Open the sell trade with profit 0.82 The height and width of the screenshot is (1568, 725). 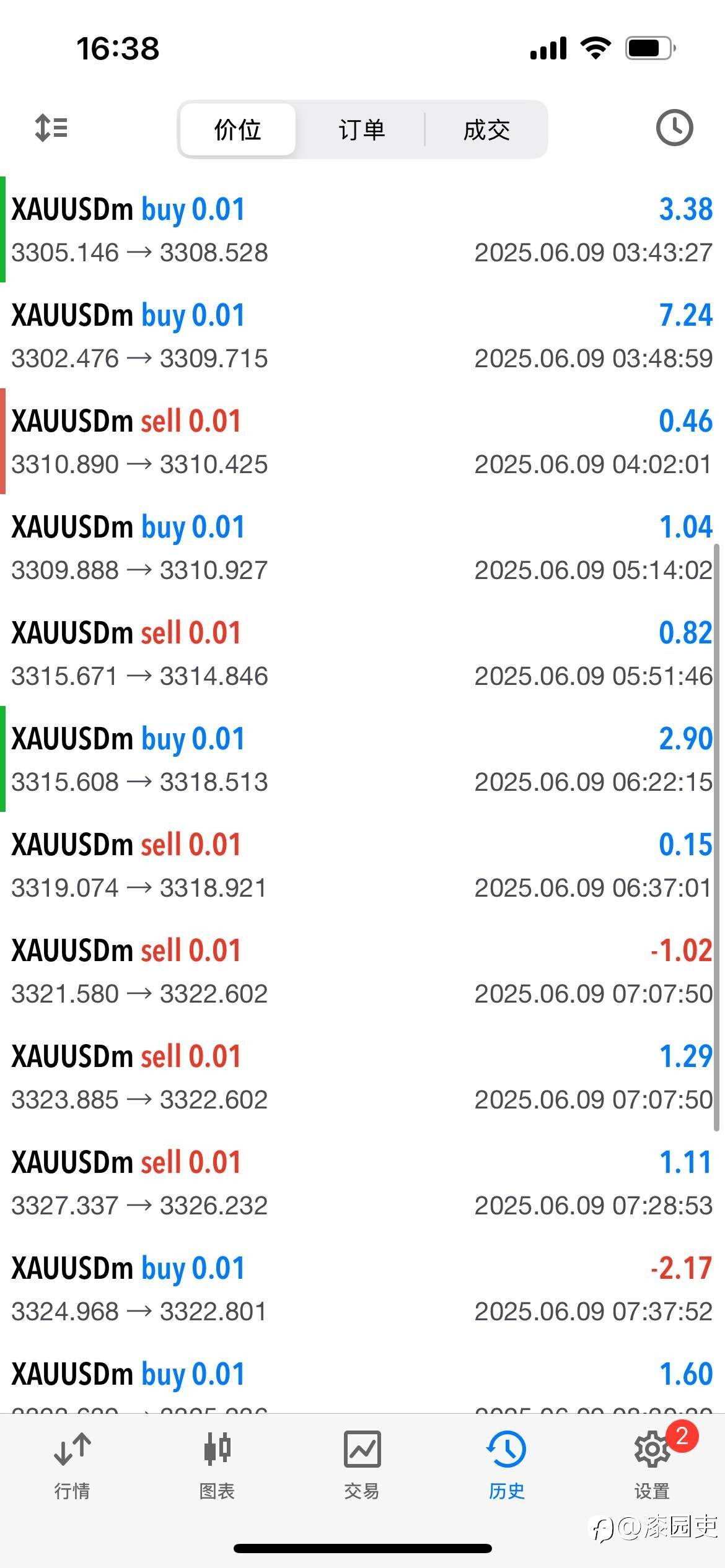point(362,653)
